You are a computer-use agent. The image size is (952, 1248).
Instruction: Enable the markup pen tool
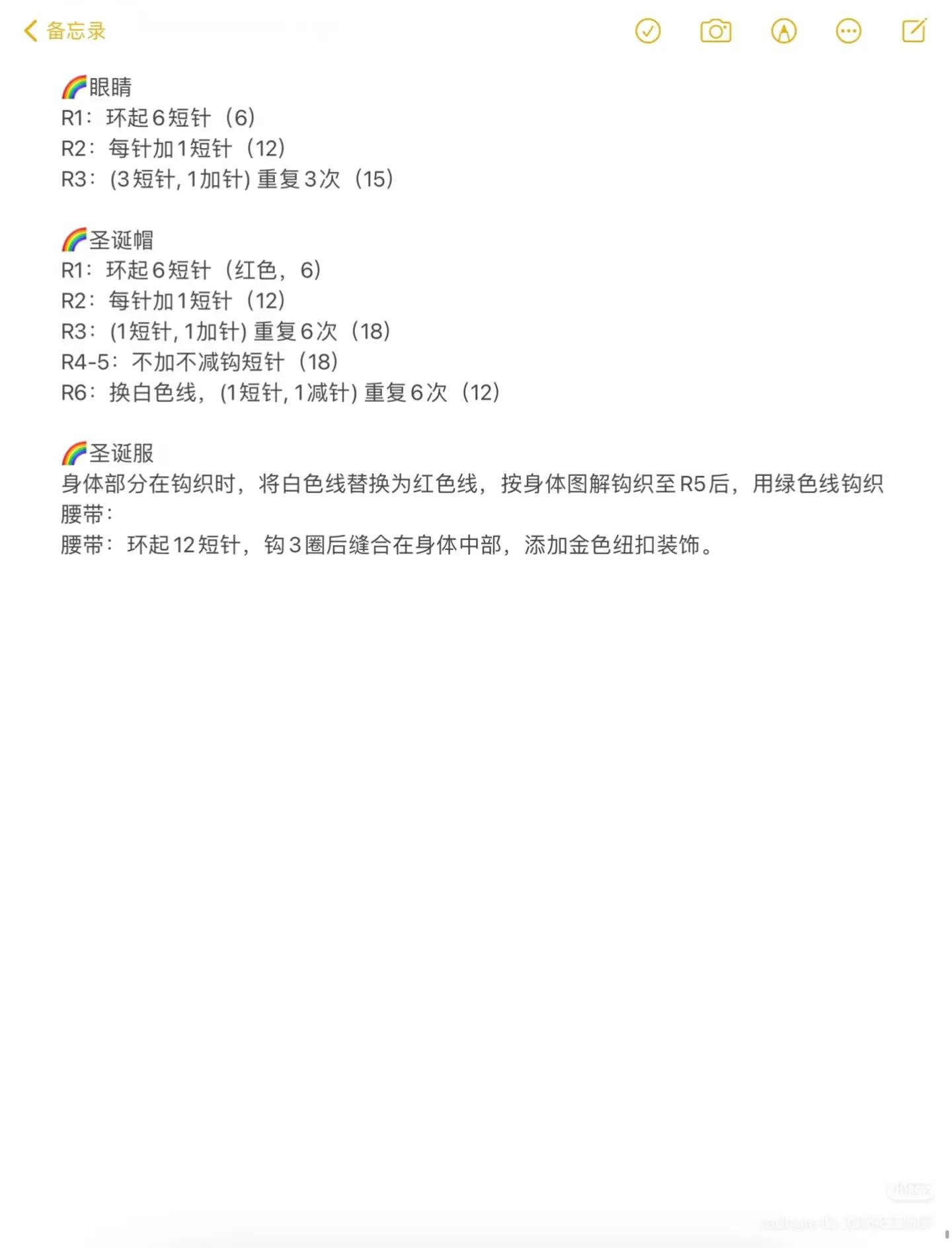pyautogui.click(x=783, y=31)
